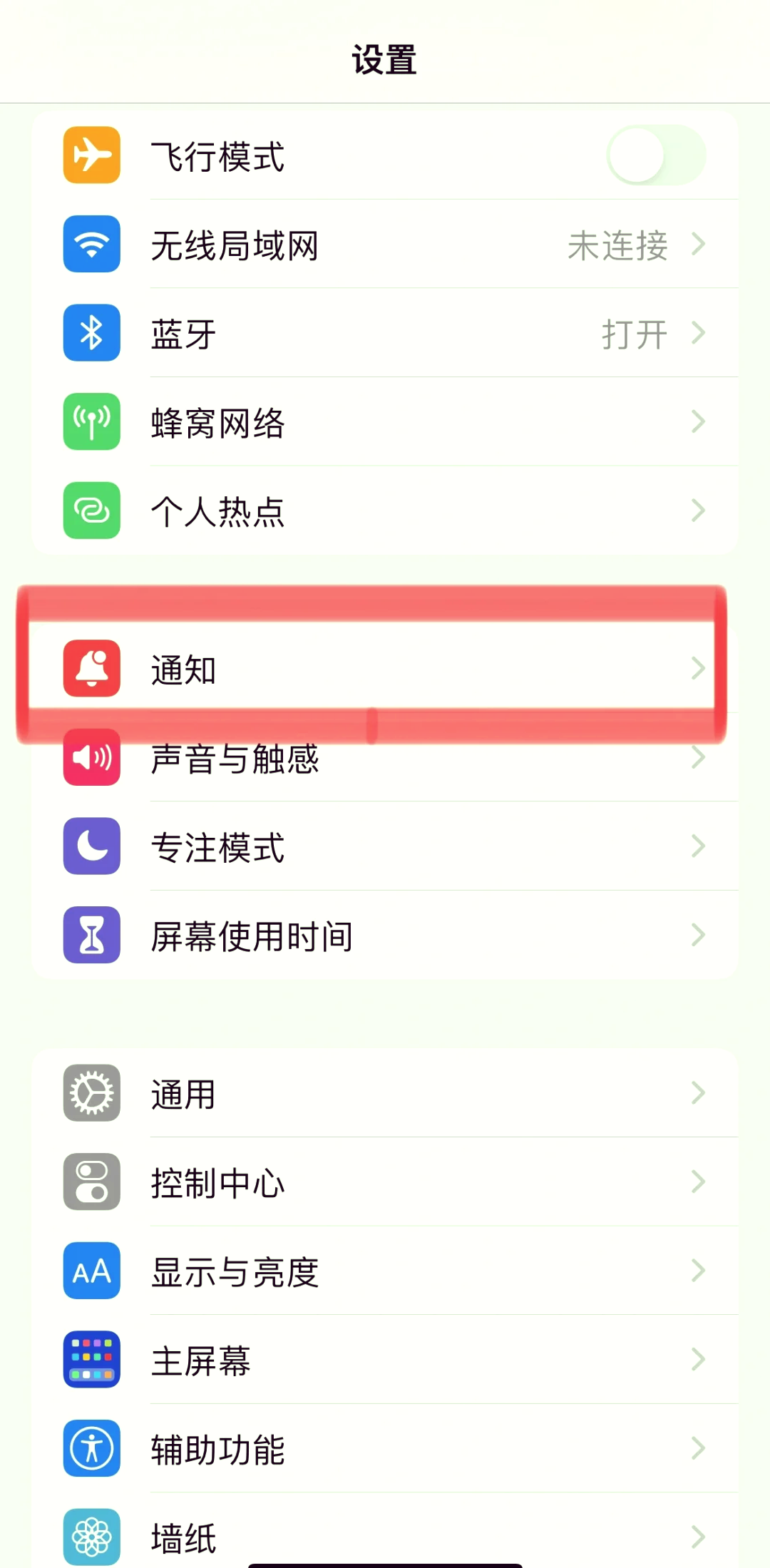Open 屏幕使用时间 screen time
Image resolution: width=770 pixels, height=1568 pixels.
pyautogui.click(x=385, y=936)
